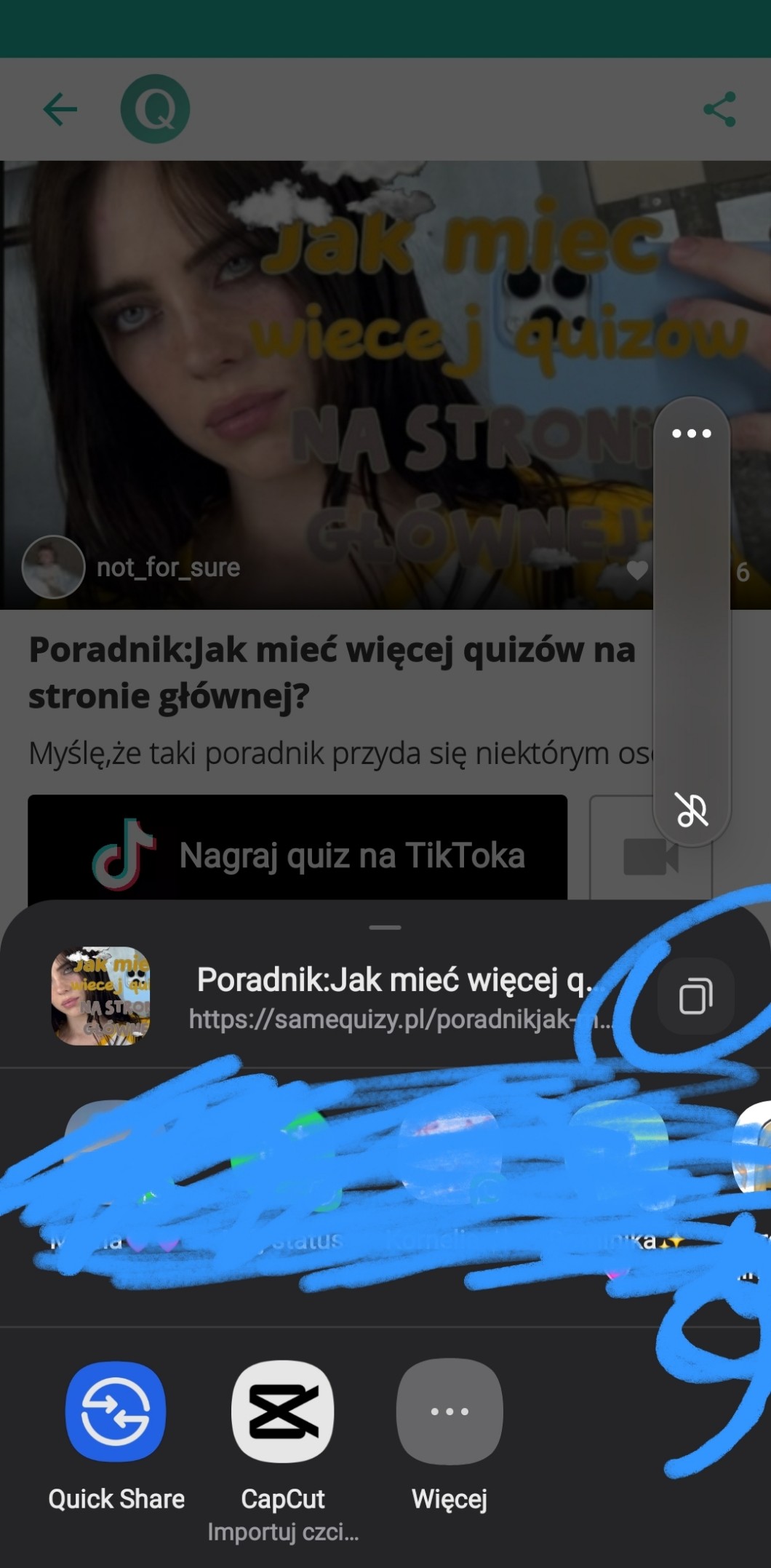
Task: Tap the crossed-out music note icon
Action: (691, 810)
